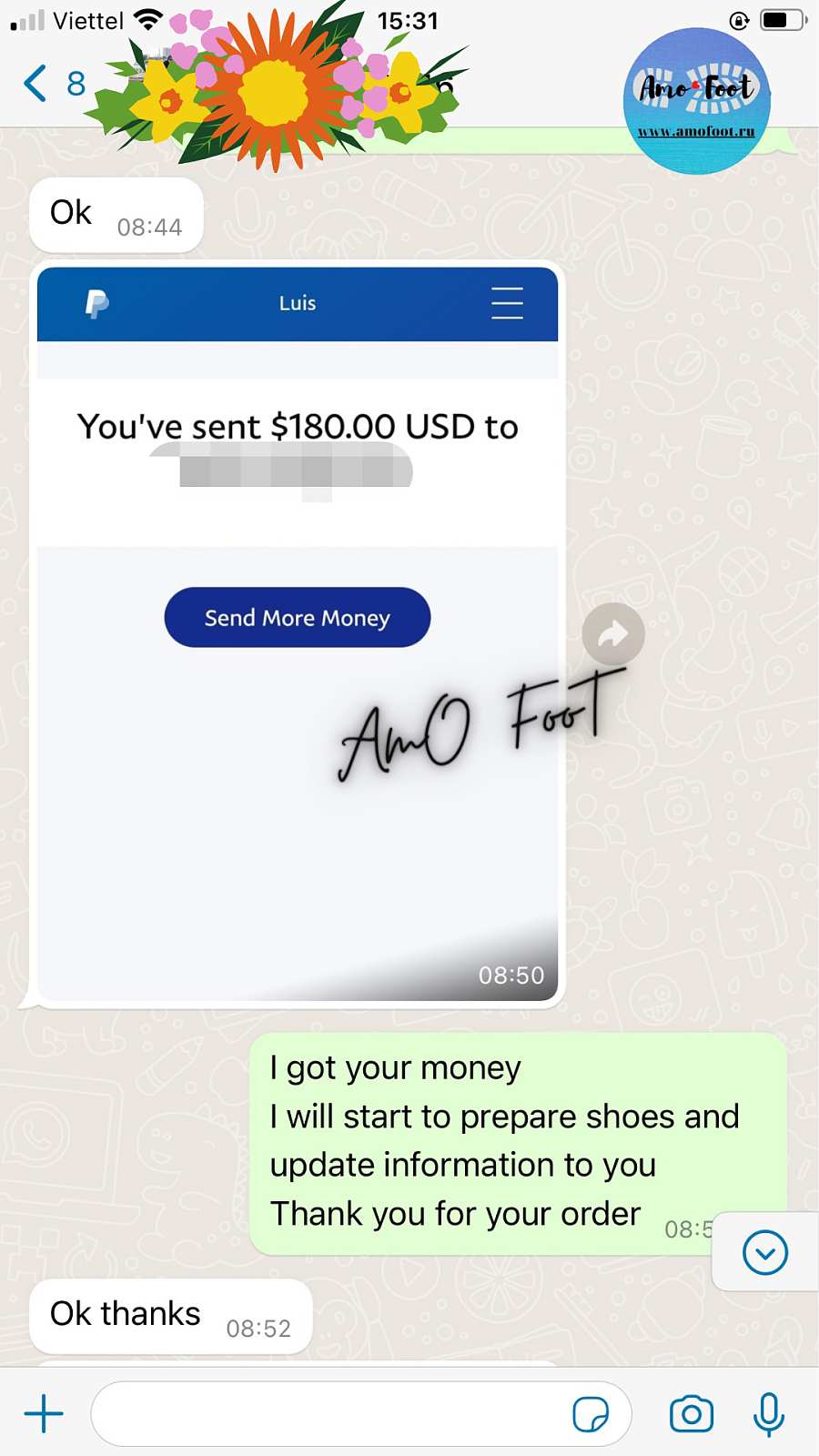
Task: Open the PayPal payment screenshot image
Action: pos(297,633)
